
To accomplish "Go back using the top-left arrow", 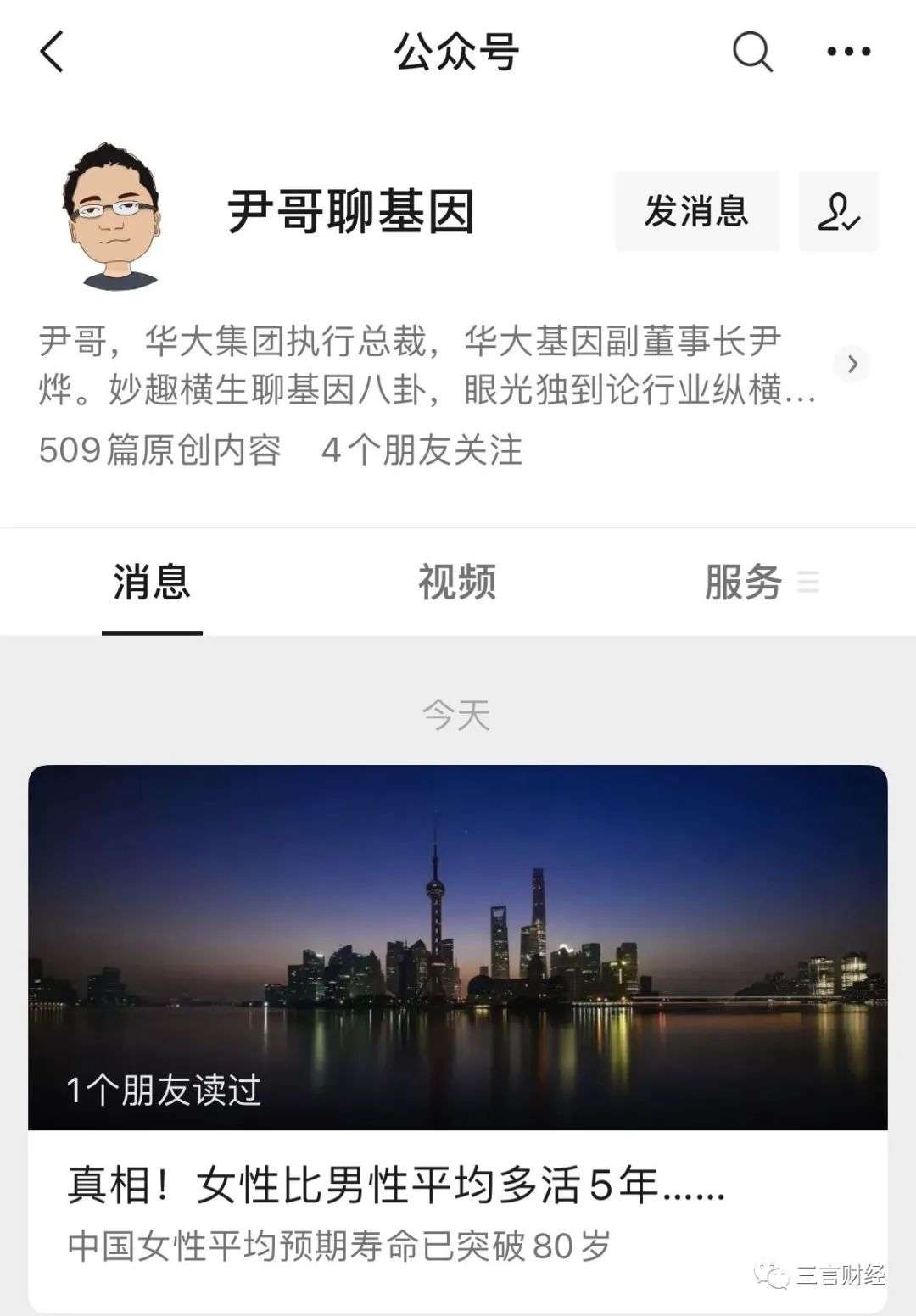I will pos(53,52).
